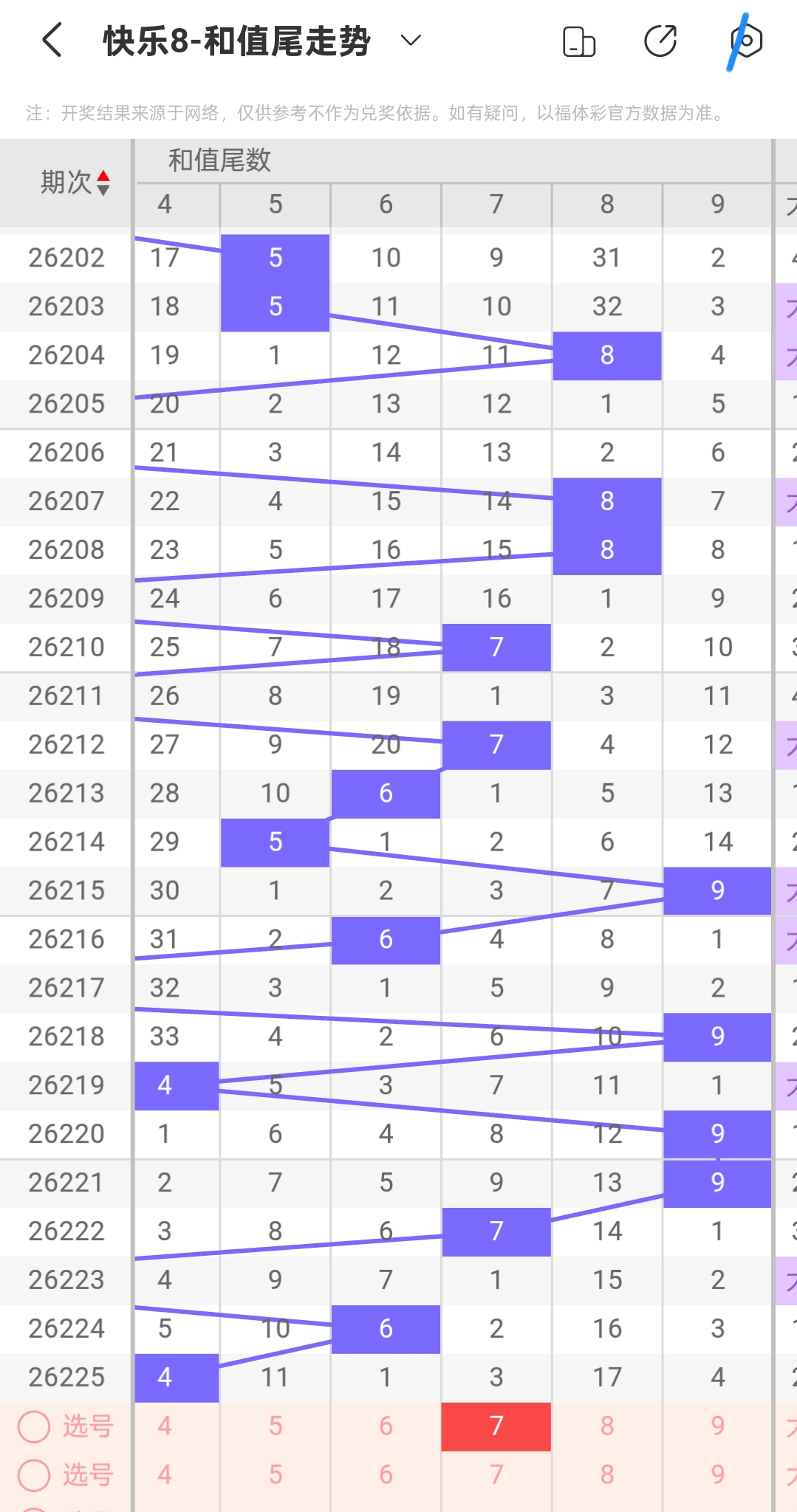Pick number 4 in first 选号 row

coord(165,1426)
